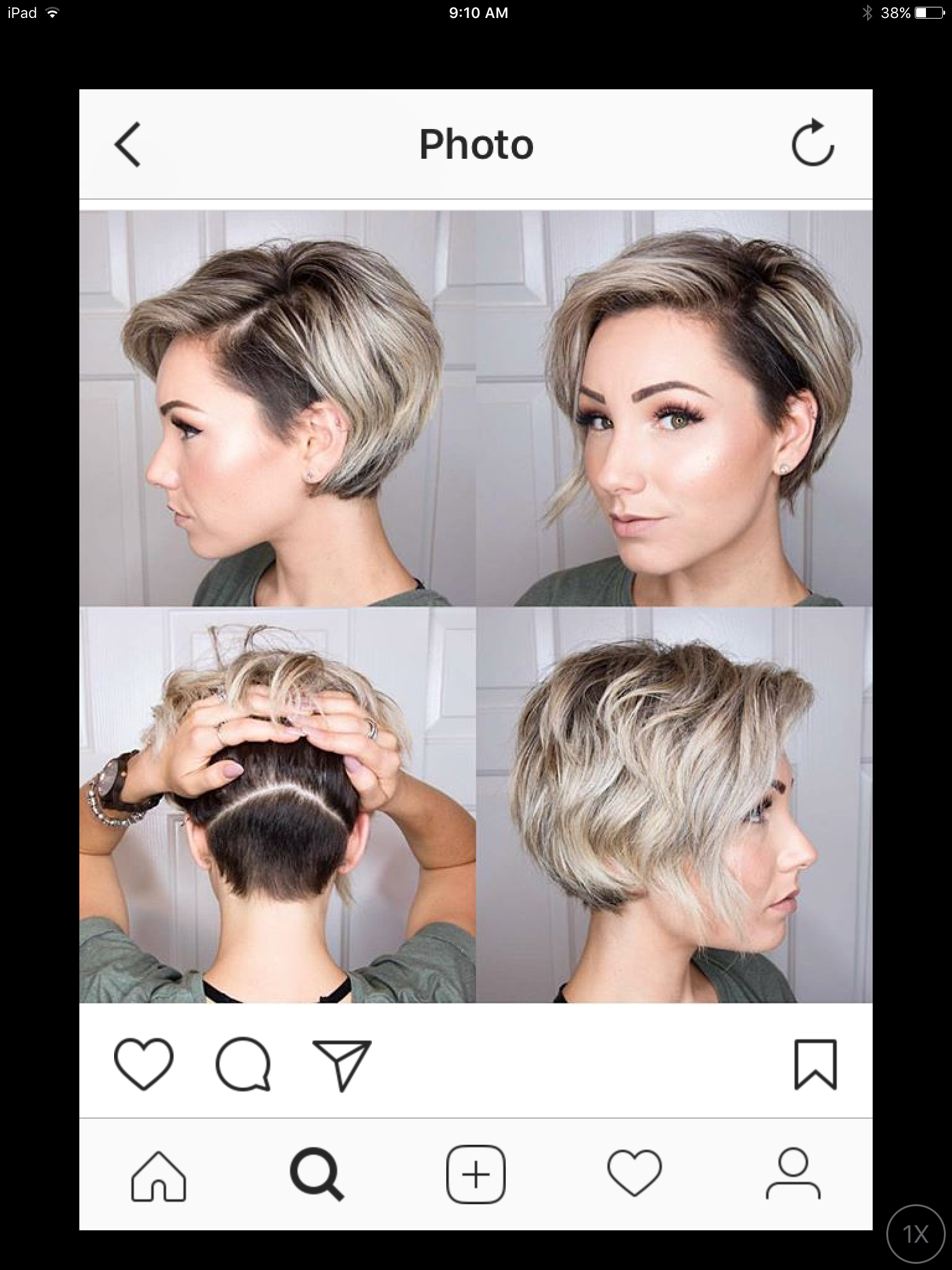Create a new post
The height and width of the screenshot is (1270, 952).
click(476, 1175)
